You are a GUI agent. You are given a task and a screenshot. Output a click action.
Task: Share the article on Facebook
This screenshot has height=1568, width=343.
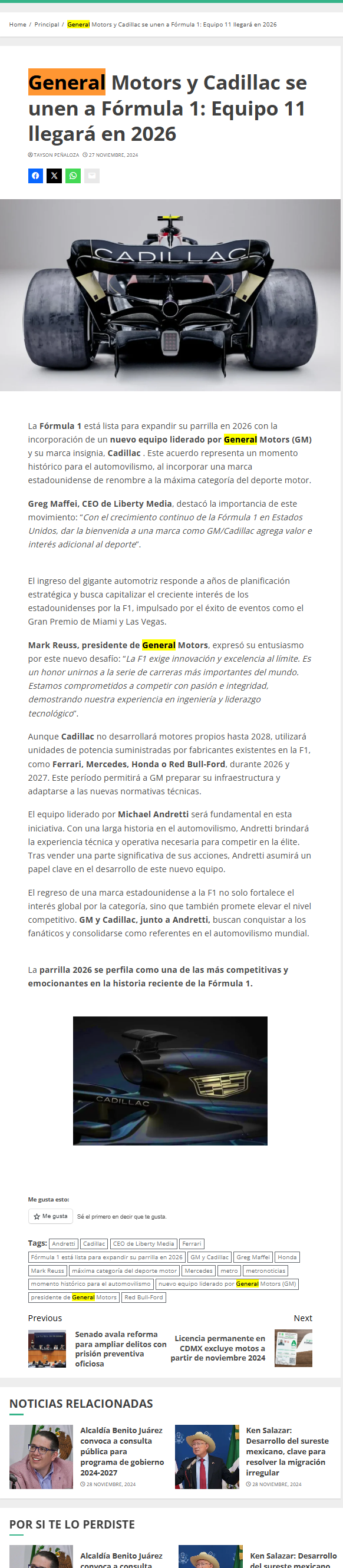35,176
